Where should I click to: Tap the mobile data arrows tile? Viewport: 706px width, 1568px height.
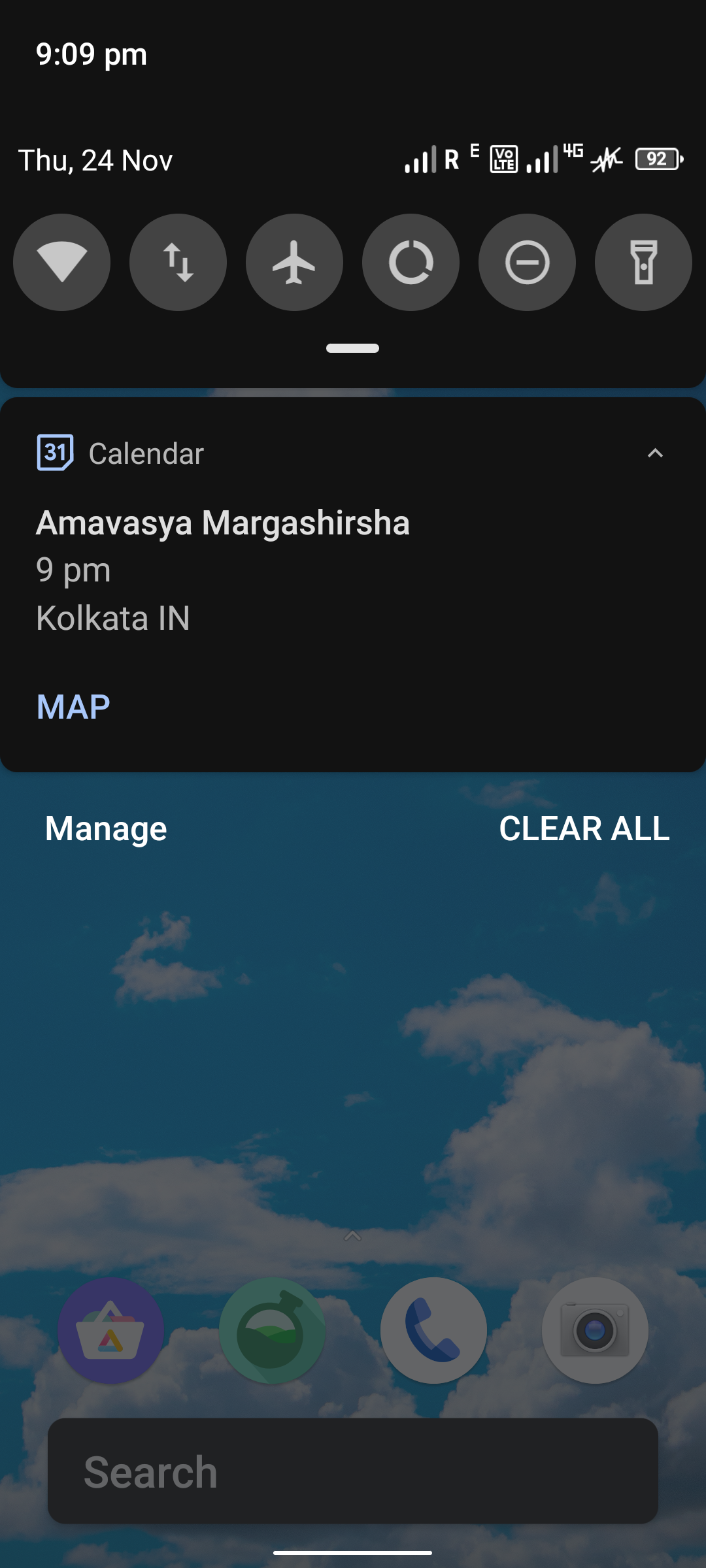[x=178, y=261]
